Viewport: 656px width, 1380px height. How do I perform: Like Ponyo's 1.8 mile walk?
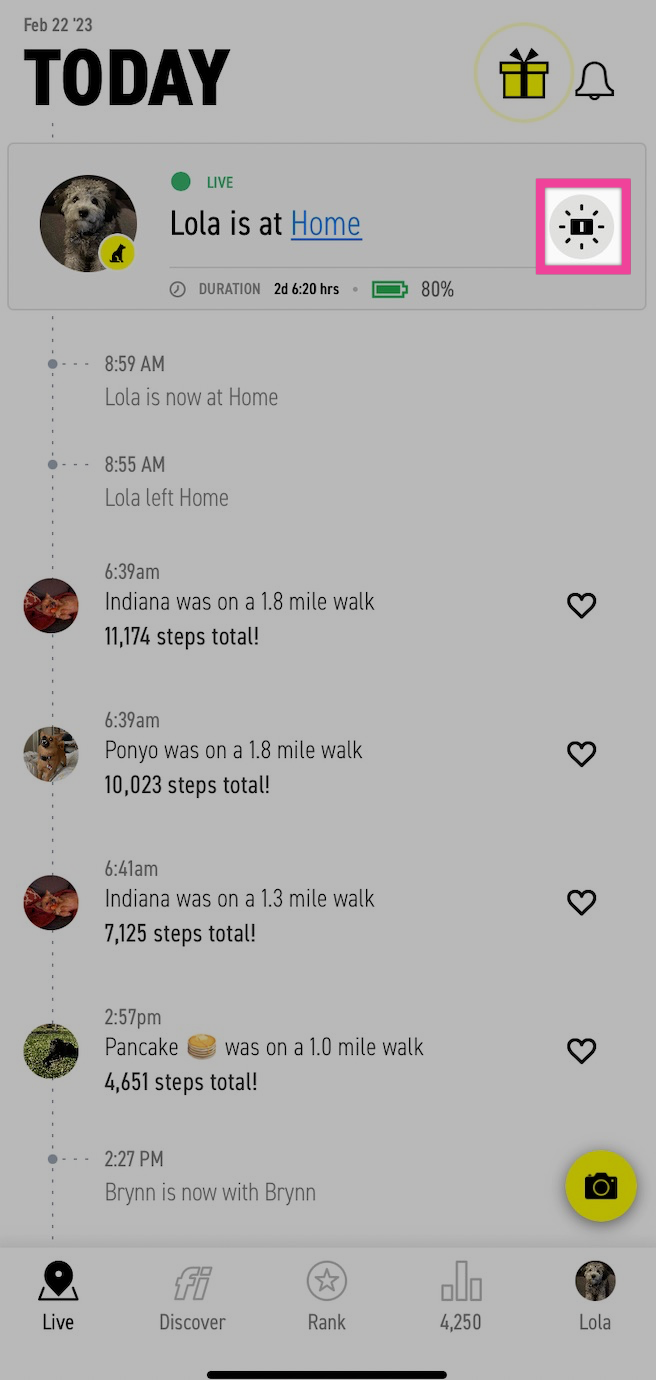point(581,753)
